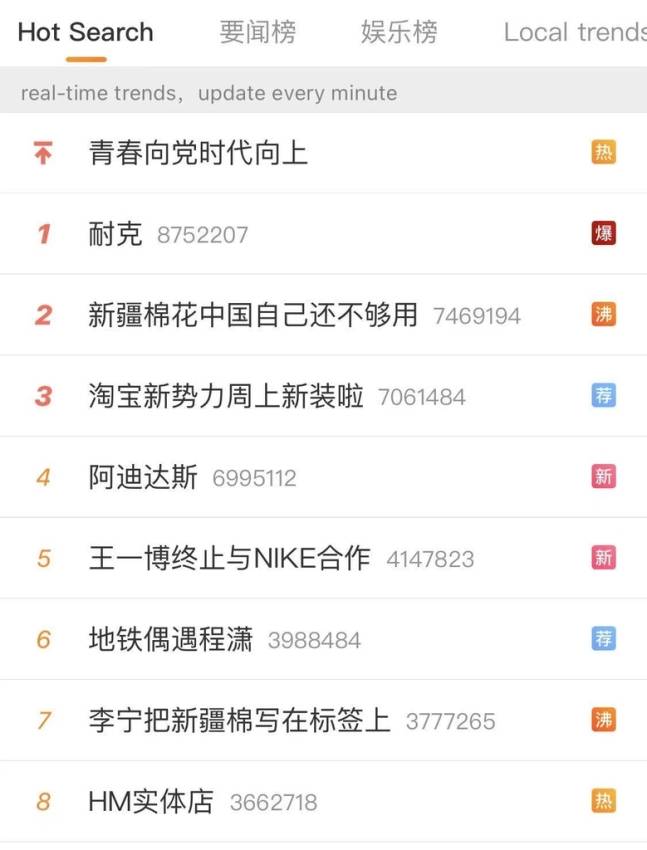Select the Hot Search tab

pos(85,32)
